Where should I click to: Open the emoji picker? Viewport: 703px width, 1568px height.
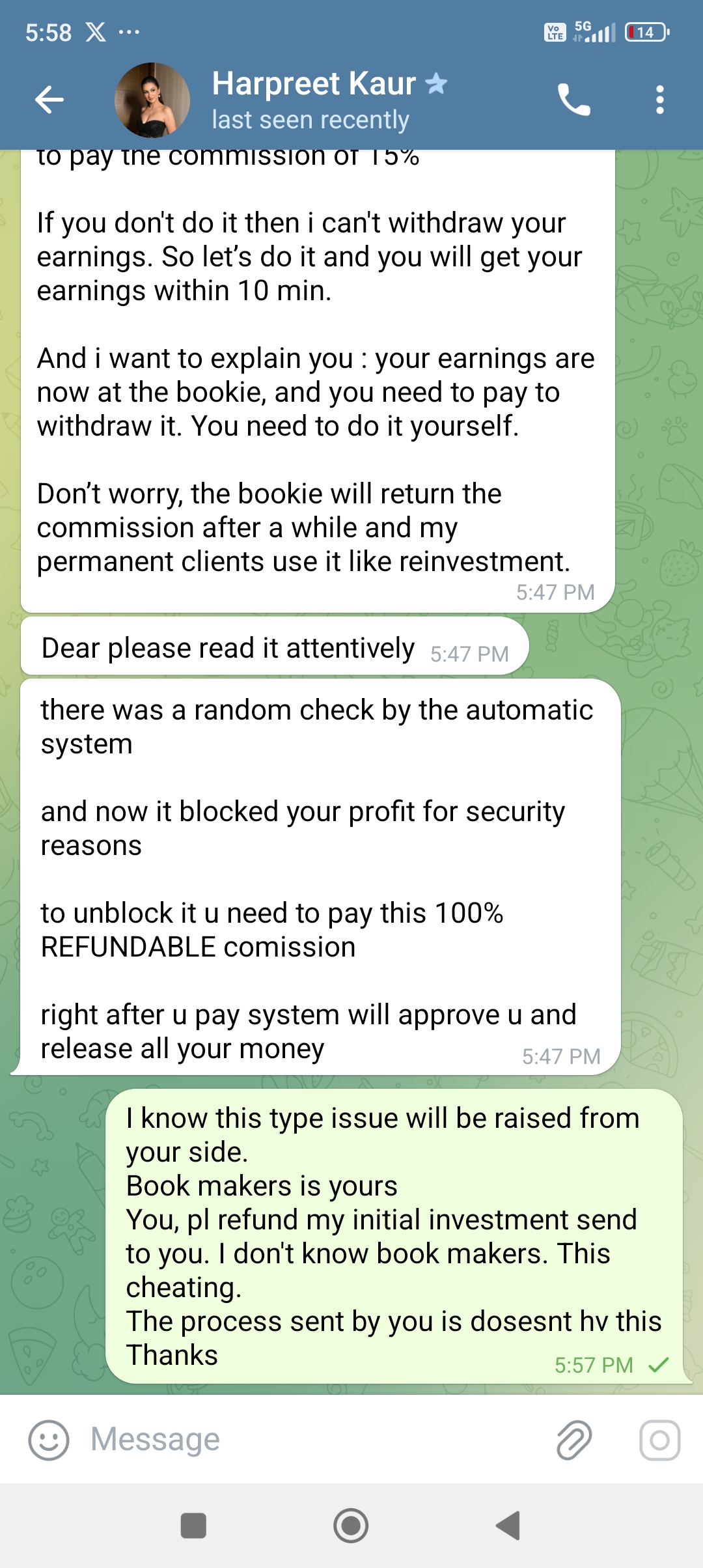click(49, 1440)
